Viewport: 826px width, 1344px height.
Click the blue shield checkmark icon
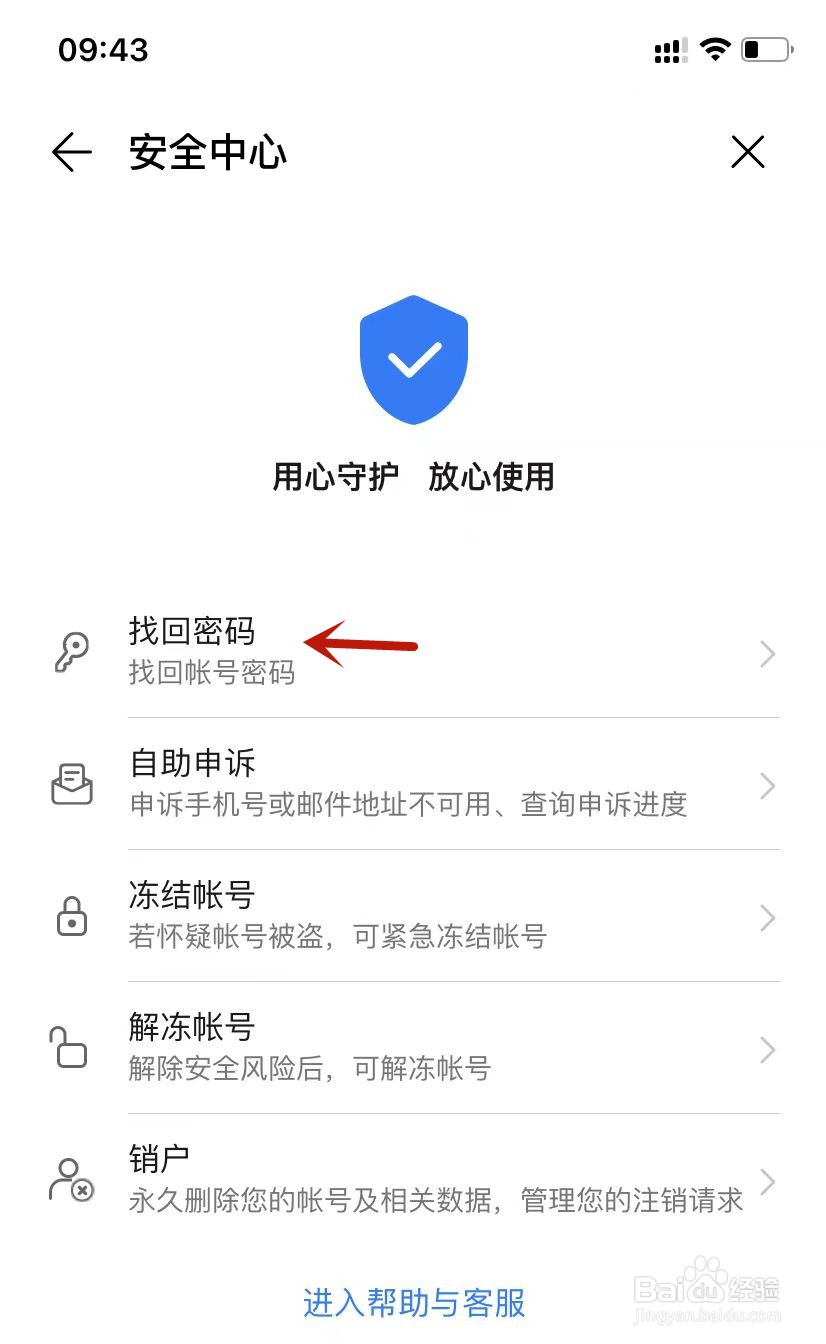[413, 360]
